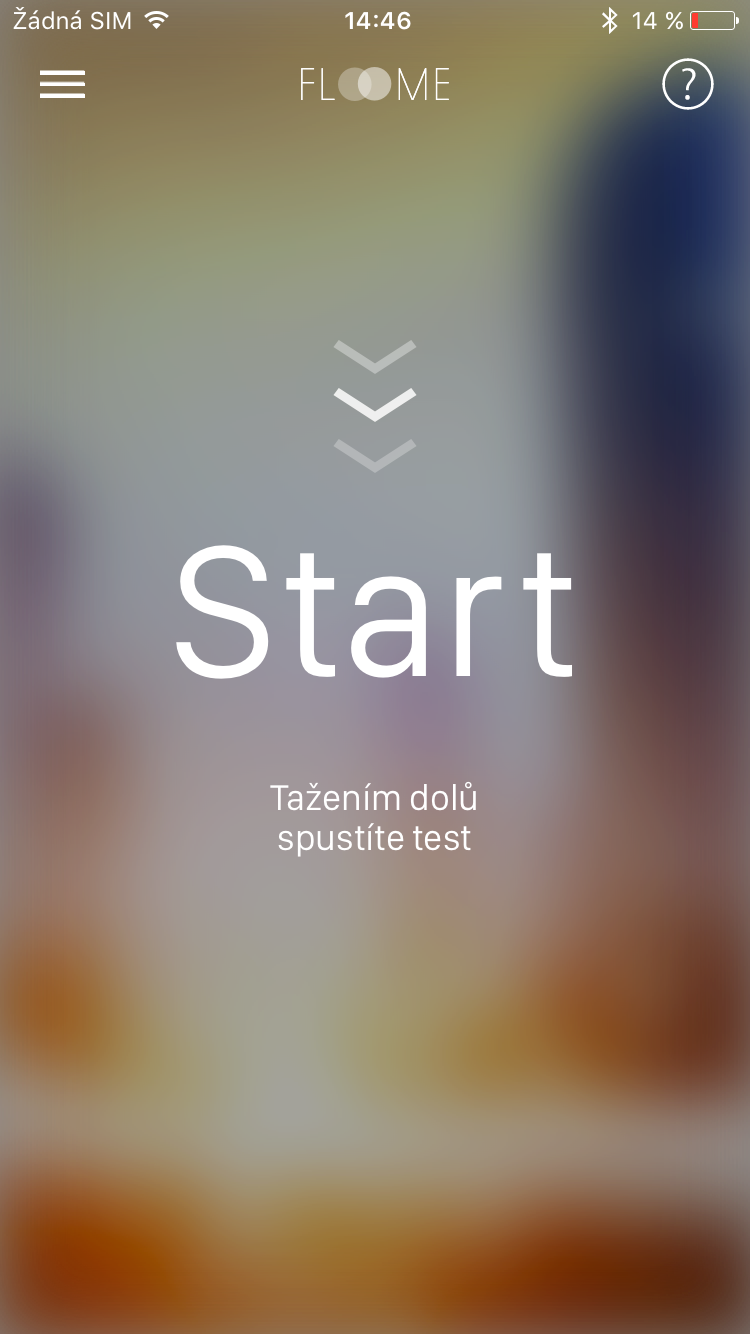This screenshot has height=1334, width=750.
Task: Open the help question mark icon
Action: pos(687,85)
